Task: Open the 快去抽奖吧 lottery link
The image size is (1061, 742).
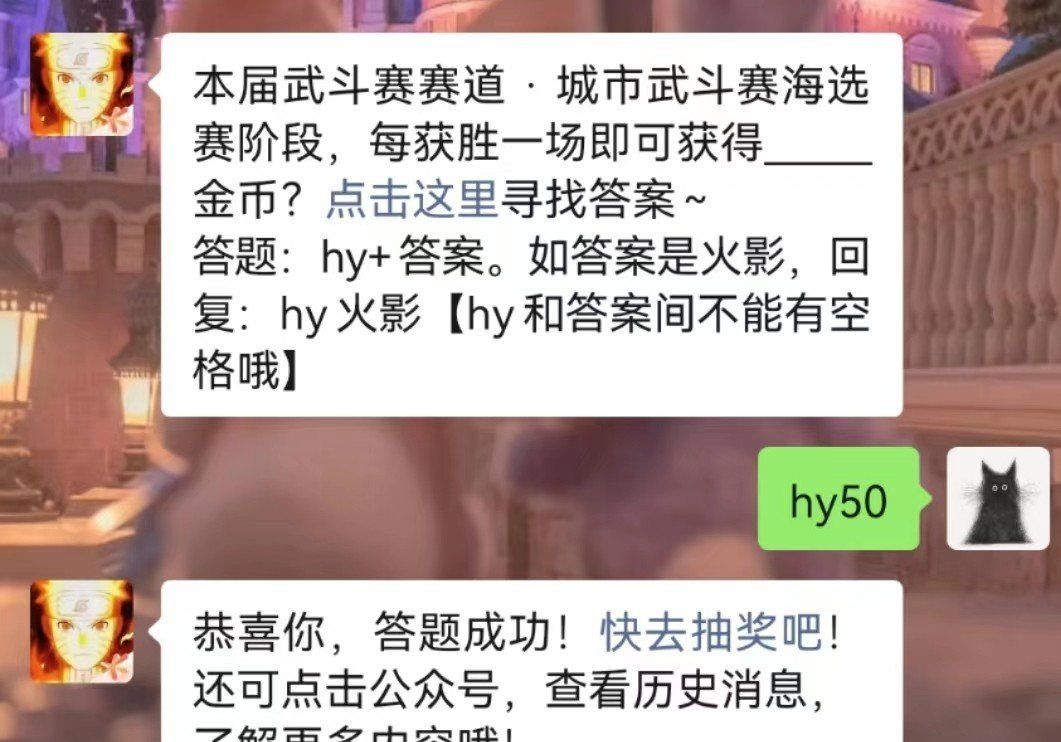Action: tap(712, 633)
